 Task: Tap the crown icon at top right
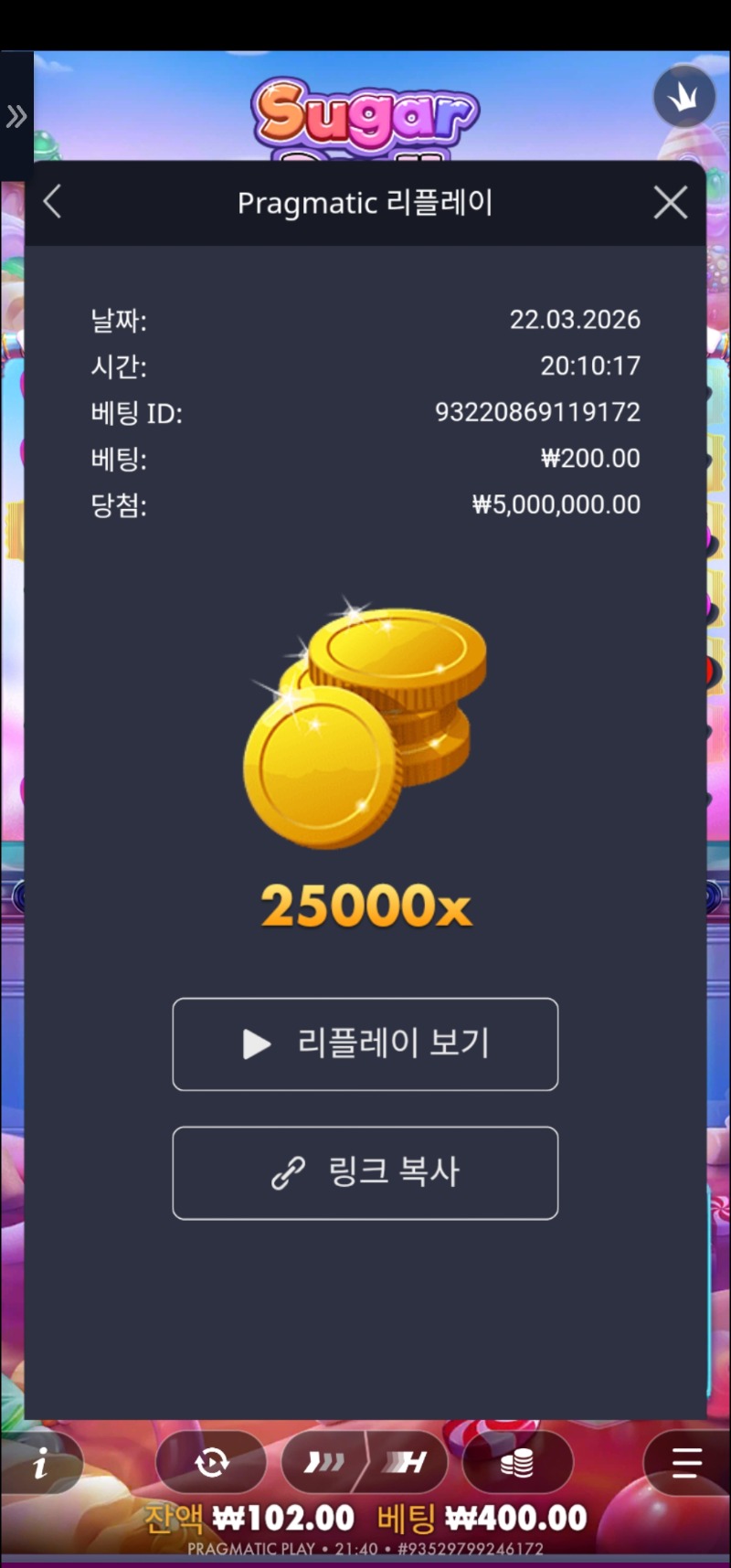tap(683, 96)
